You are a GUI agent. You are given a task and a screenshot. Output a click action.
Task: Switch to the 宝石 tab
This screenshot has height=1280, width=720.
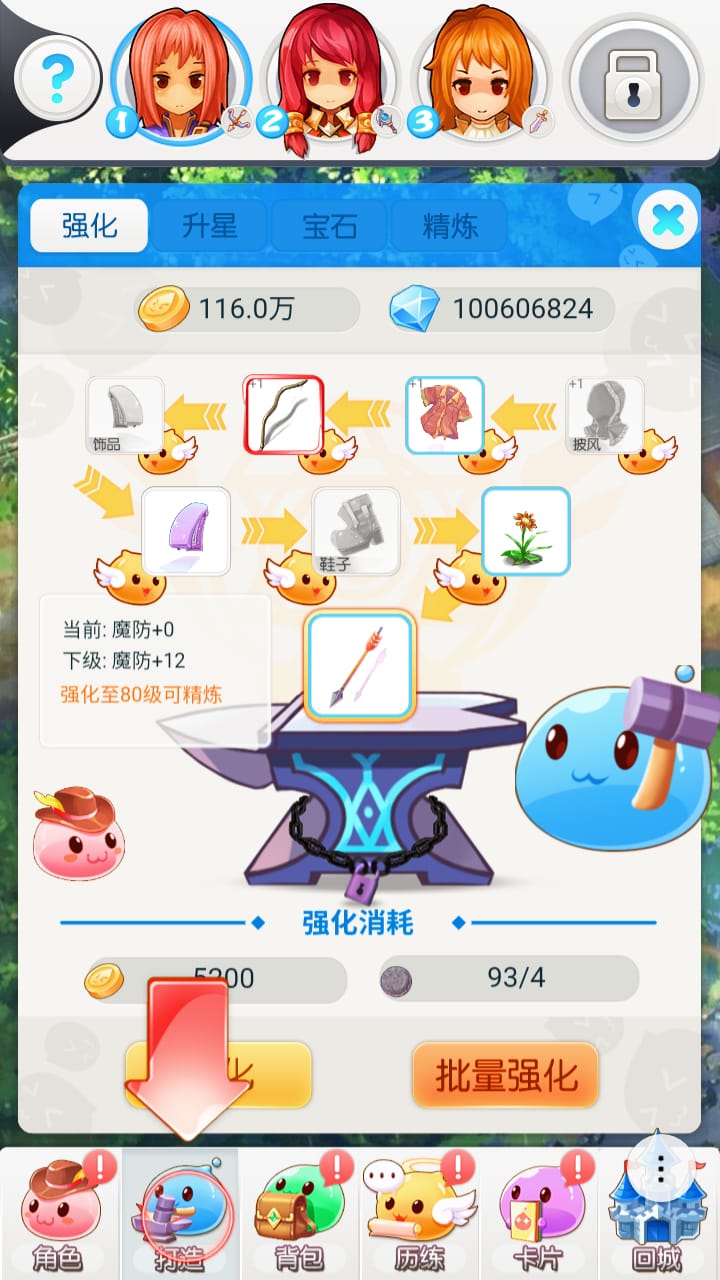(330, 226)
